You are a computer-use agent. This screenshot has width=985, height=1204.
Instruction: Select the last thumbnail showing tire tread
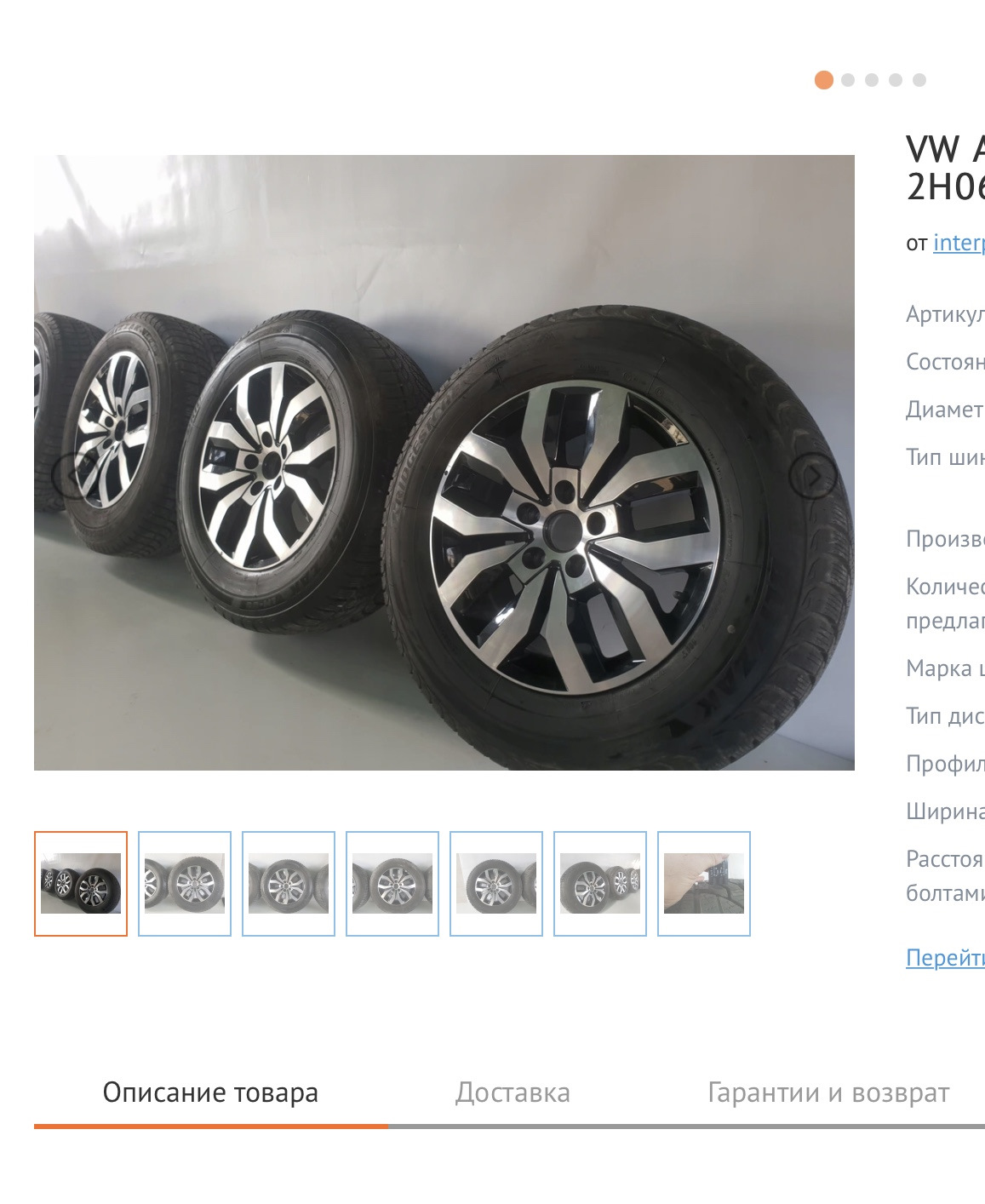tap(704, 883)
